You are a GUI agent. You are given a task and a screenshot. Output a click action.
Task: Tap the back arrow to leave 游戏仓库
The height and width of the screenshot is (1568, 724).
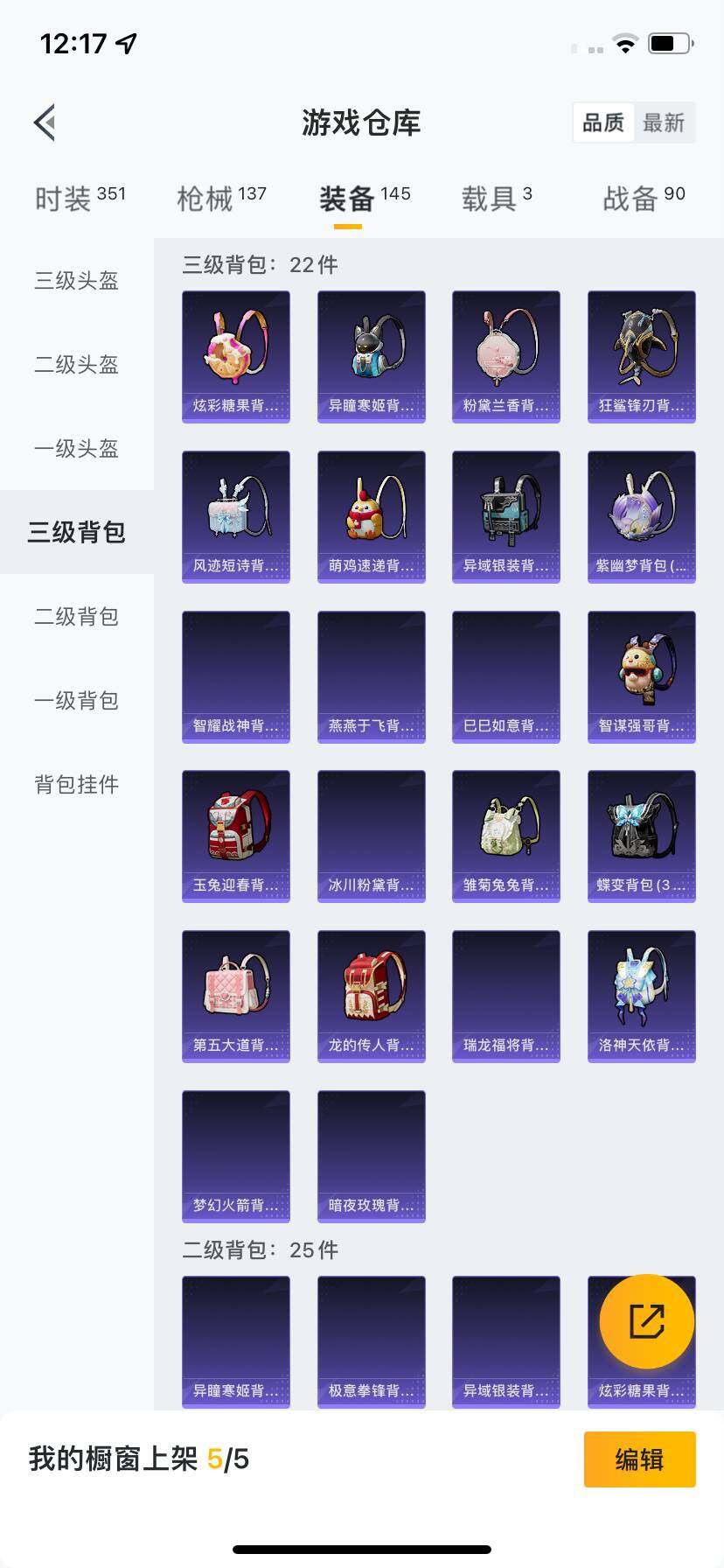pyautogui.click(x=45, y=122)
